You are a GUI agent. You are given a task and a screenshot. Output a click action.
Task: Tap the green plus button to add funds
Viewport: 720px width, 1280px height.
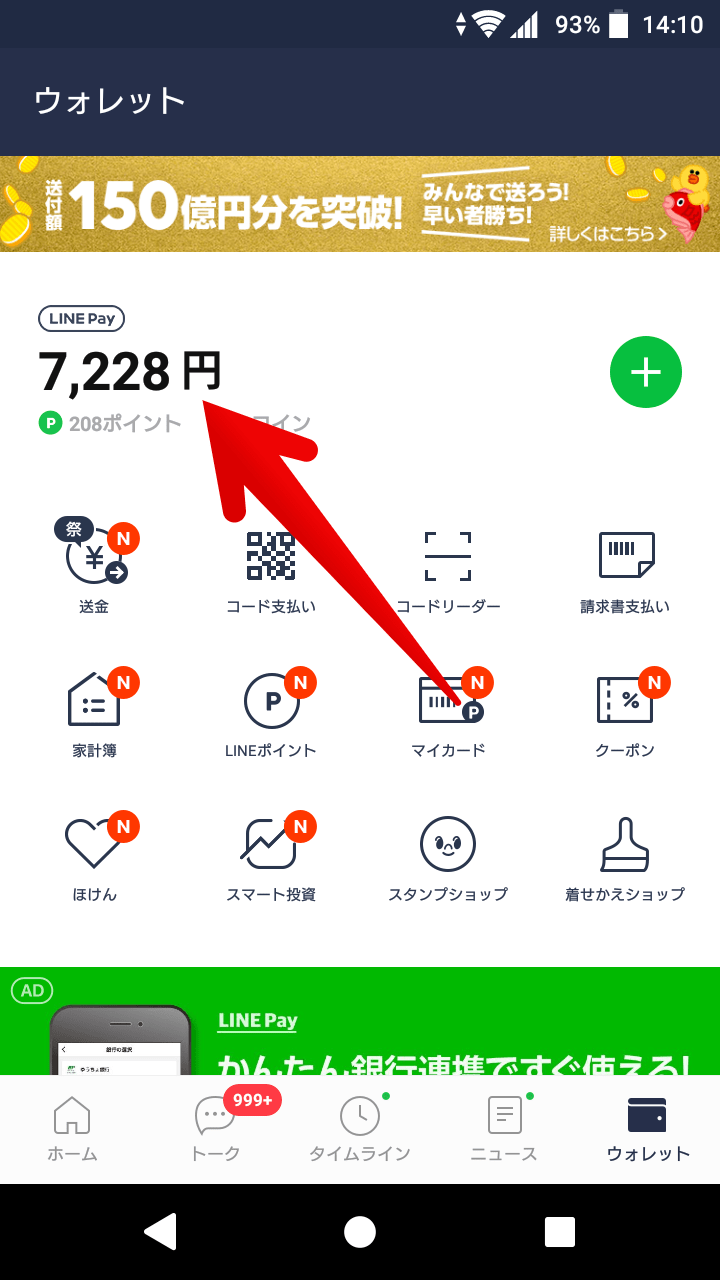coord(645,371)
